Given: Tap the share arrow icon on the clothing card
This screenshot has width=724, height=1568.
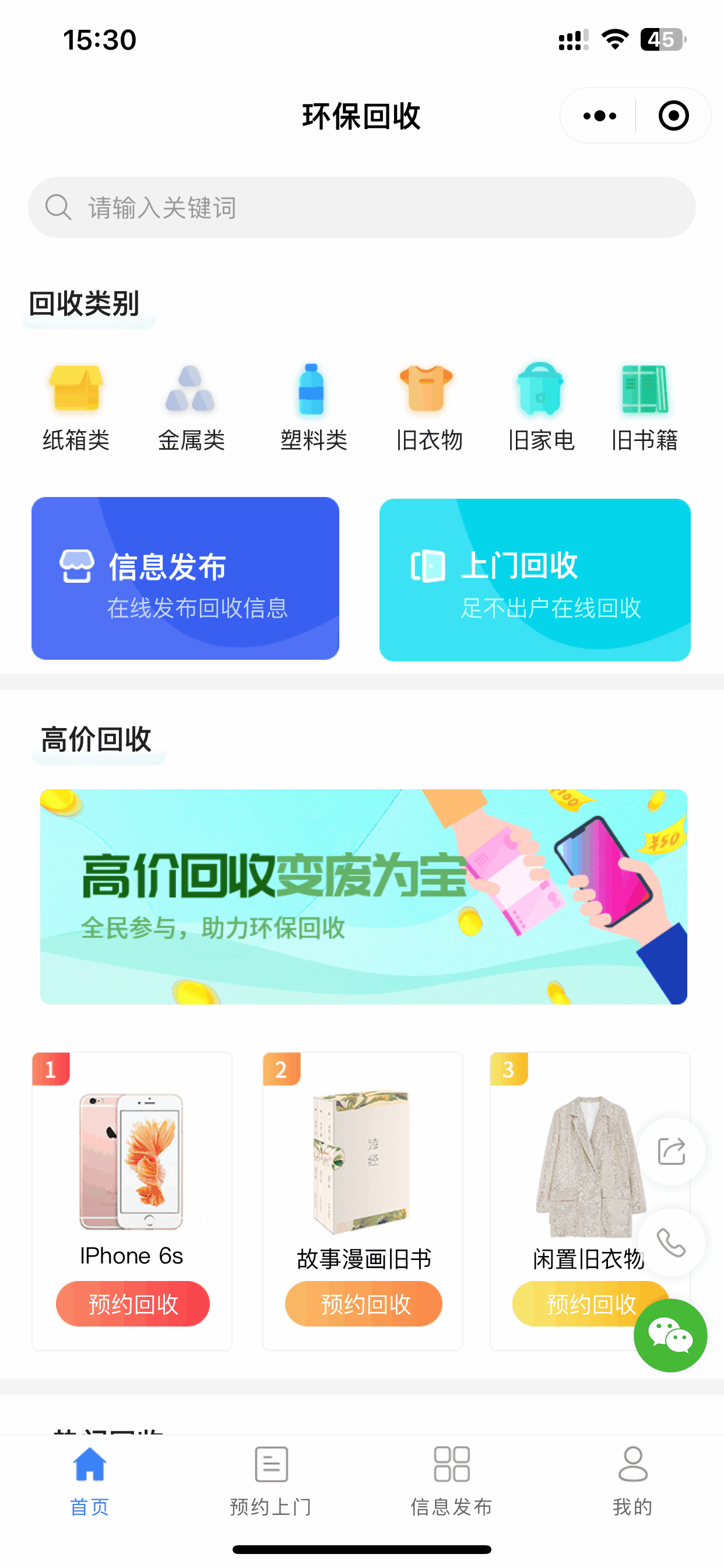Looking at the screenshot, I should pos(672,1150).
